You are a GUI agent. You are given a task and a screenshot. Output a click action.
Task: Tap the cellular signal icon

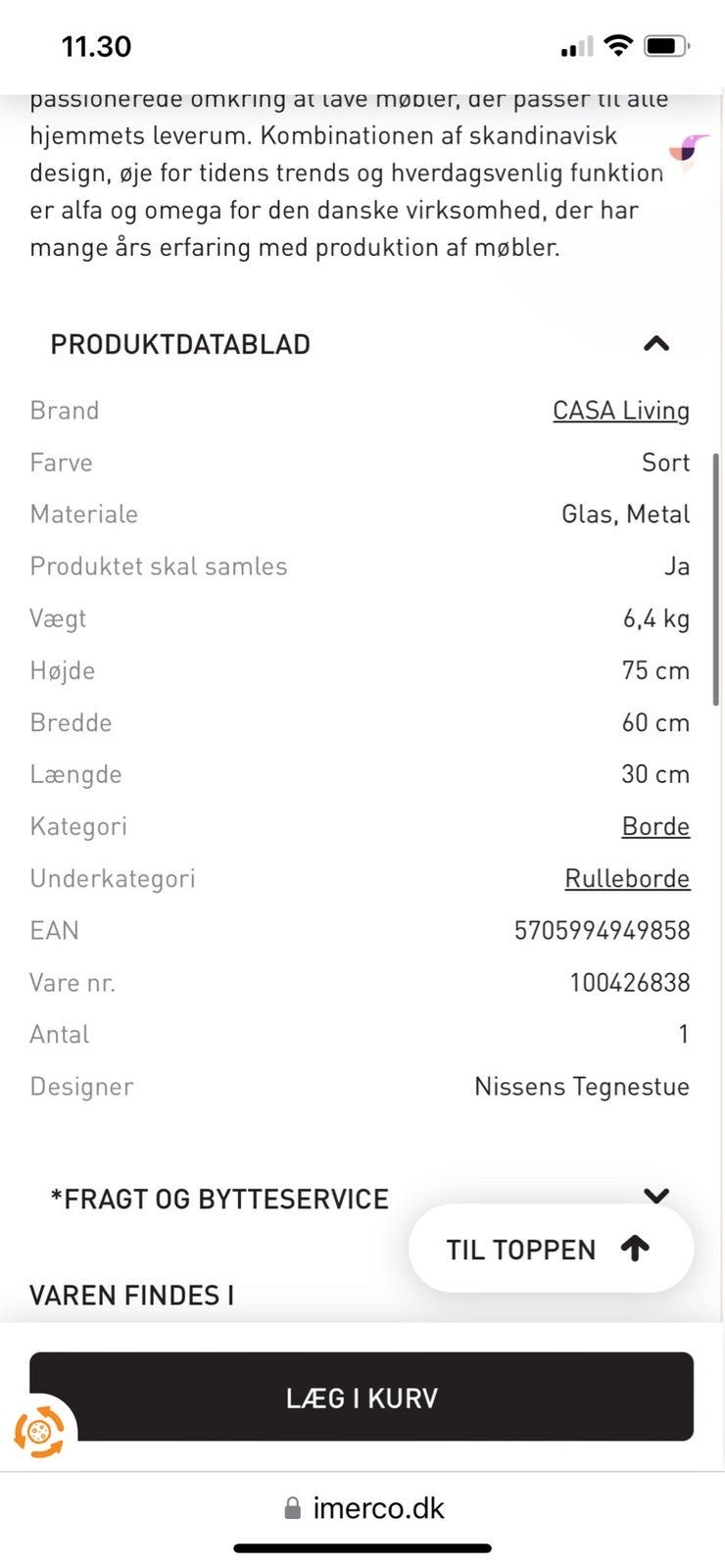pos(574,45)
